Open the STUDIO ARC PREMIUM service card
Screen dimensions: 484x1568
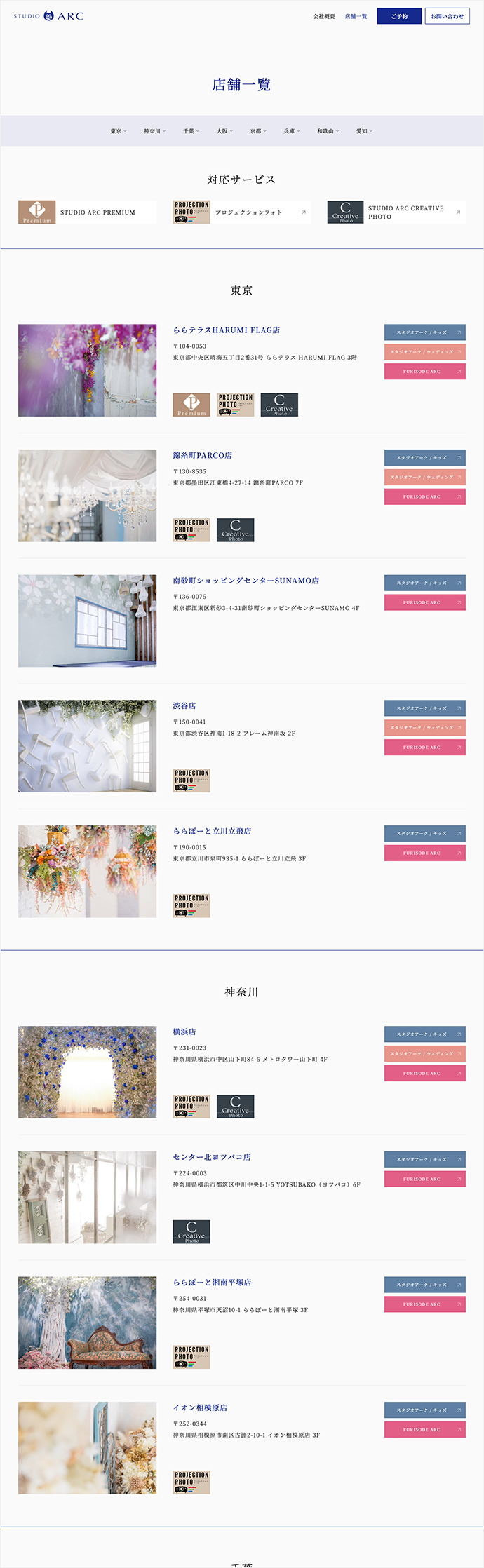click(87, 212)
